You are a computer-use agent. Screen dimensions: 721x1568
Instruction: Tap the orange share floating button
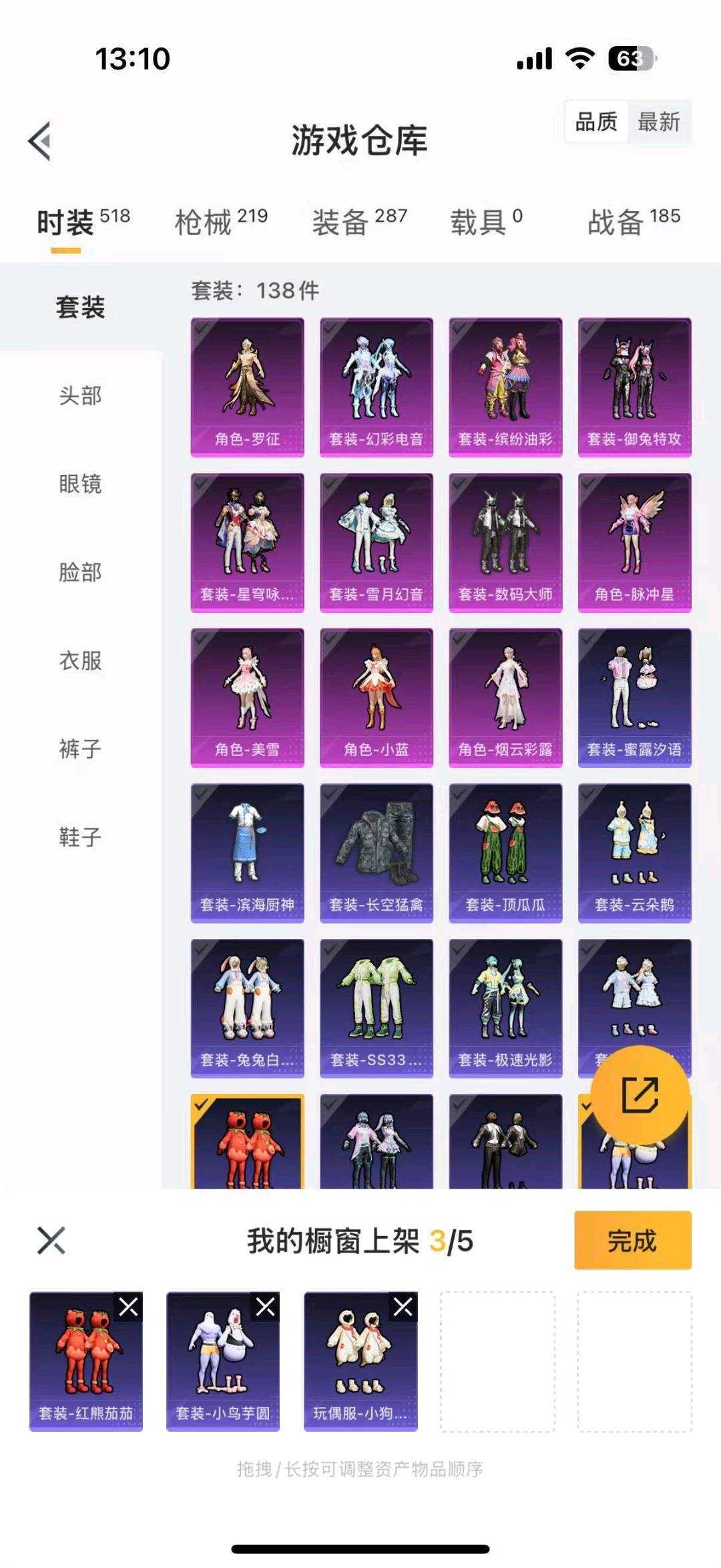(640, 1095)
